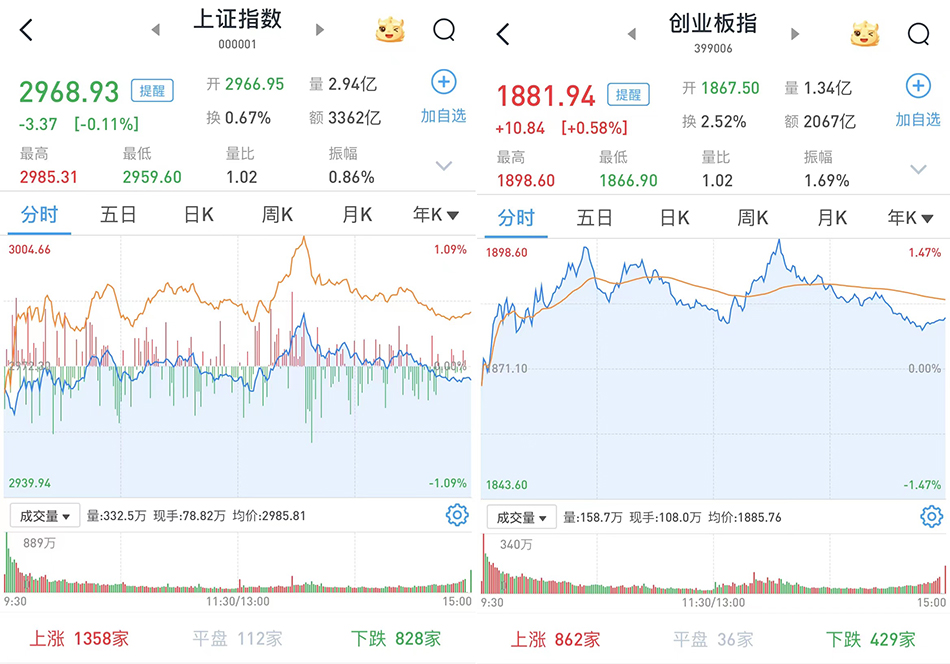Open the 成交量 indicator dropdown under 创业板指
Screen dimensions: 950x664
pos(522,517)
